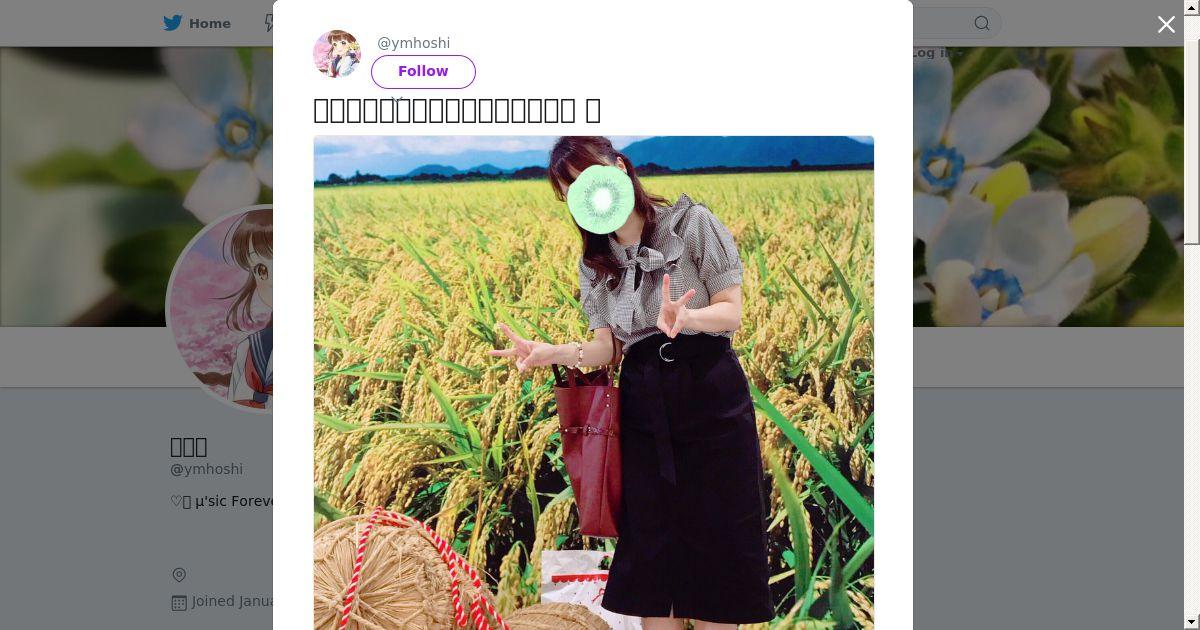
Task: Open the rice field photo in the tweet
Action: [594, 383]
